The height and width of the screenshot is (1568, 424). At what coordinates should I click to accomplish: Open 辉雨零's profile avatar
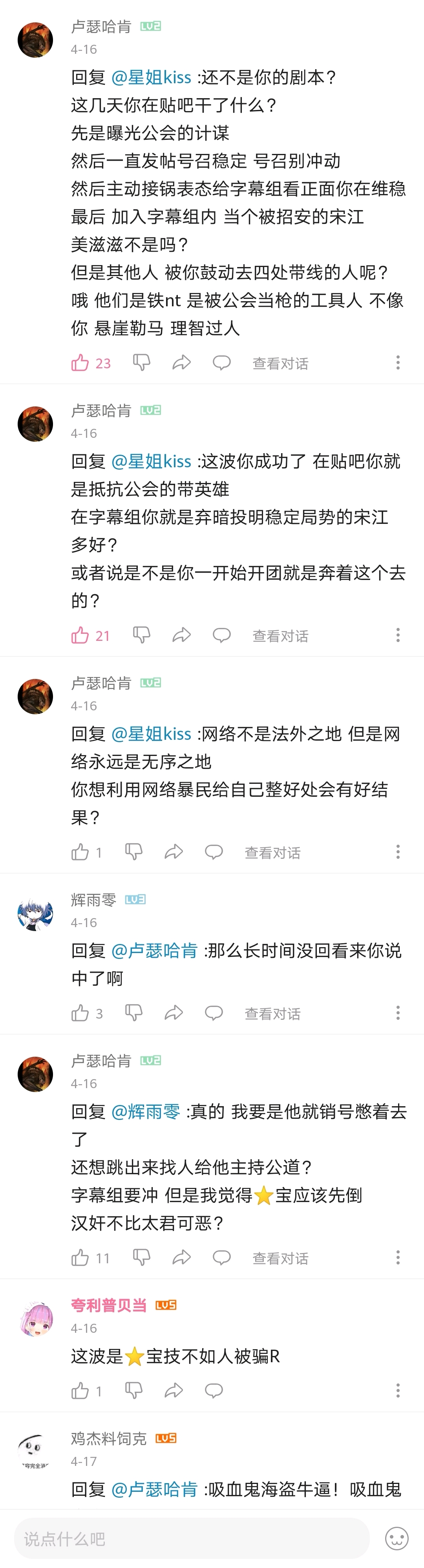pos(35,914)
